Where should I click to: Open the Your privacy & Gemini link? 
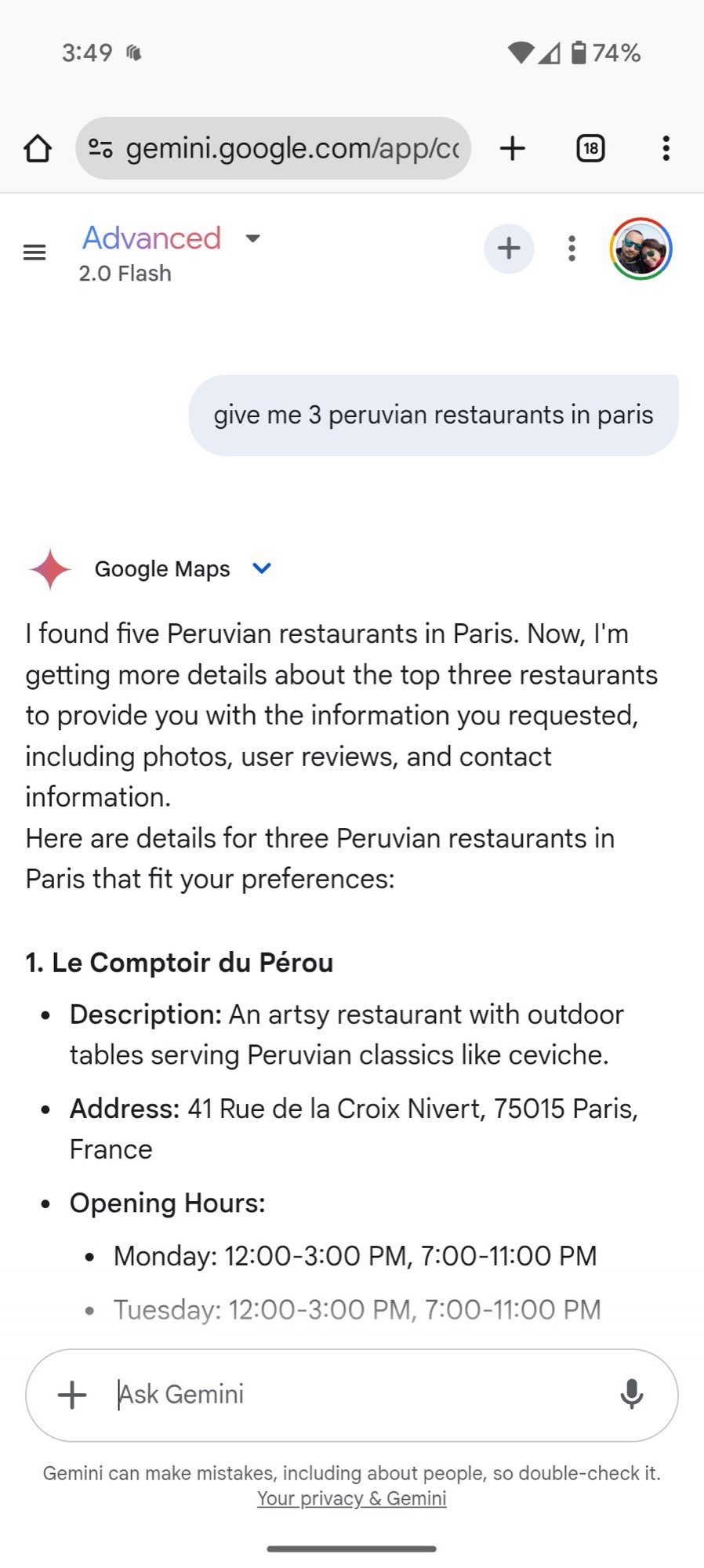tap(352, 1498)
